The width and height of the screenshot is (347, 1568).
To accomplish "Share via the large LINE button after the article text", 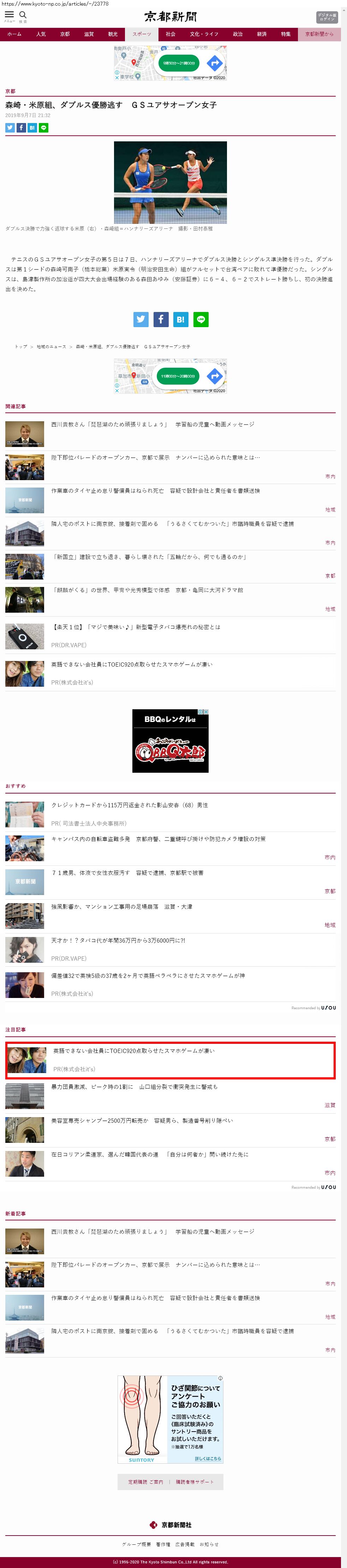I will pyautogui.click(x=201, y=319).
